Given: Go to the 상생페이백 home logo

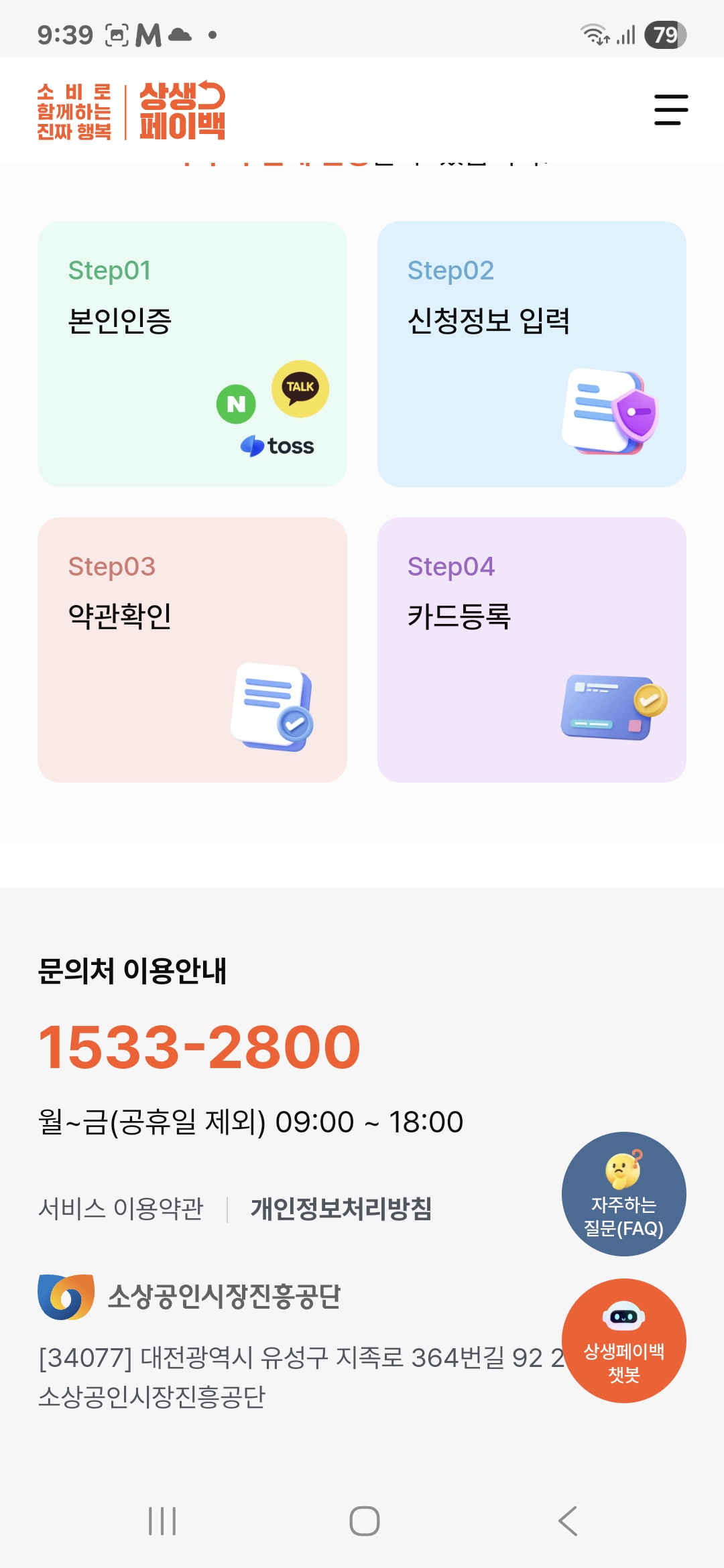Looking at the screenshot, I should point(131,111).
